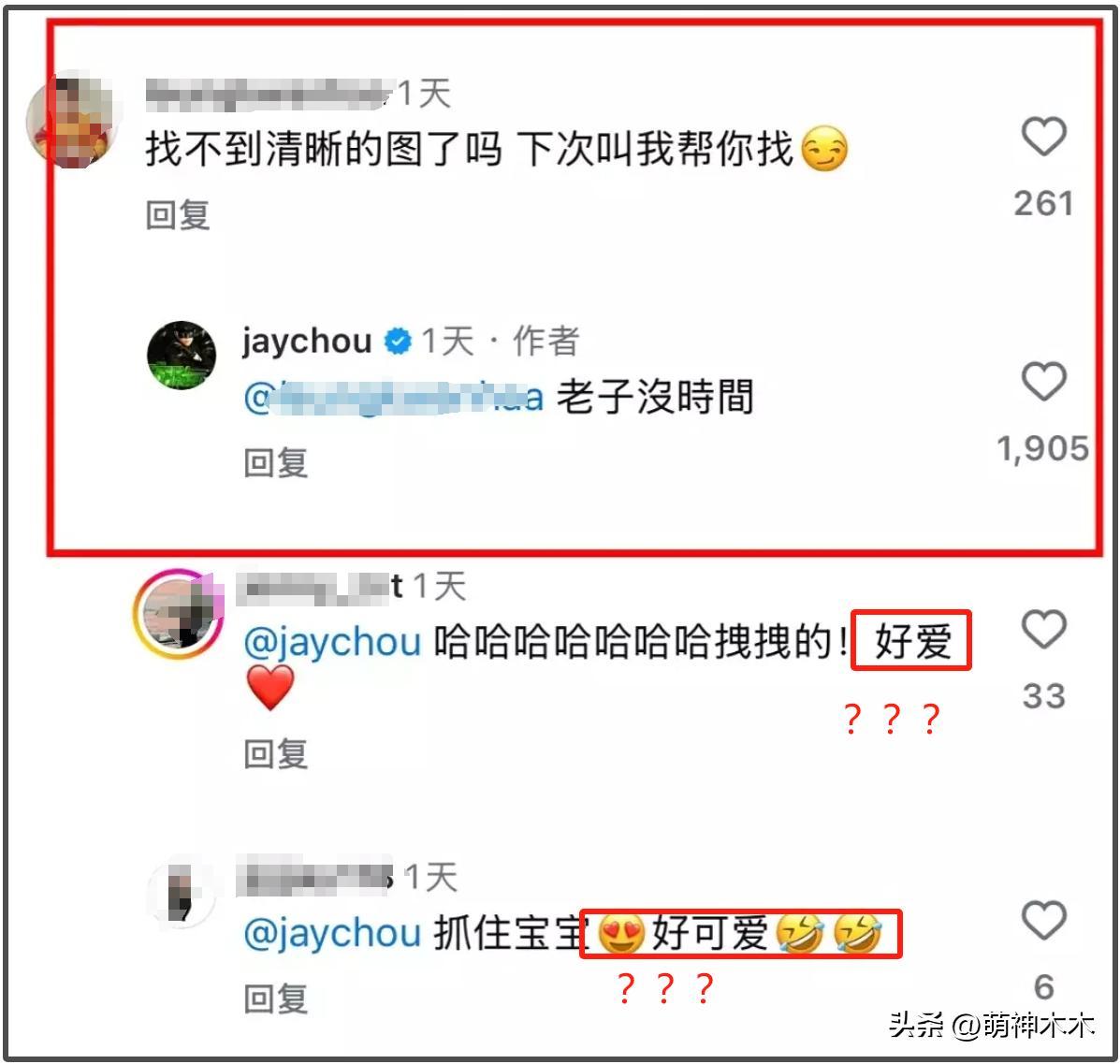1120x1064 pixels.
Task: Open the top commenter's avatar
Action: point(72,122)
